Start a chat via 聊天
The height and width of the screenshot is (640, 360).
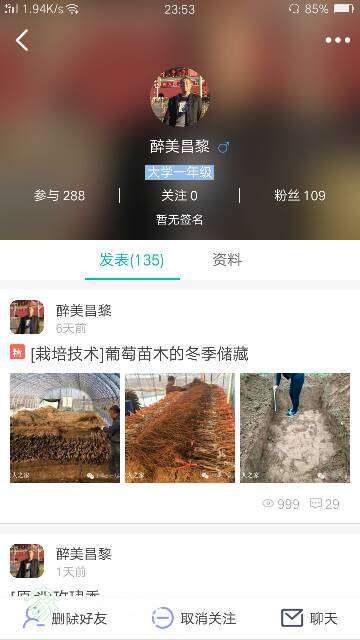(310, 618)
